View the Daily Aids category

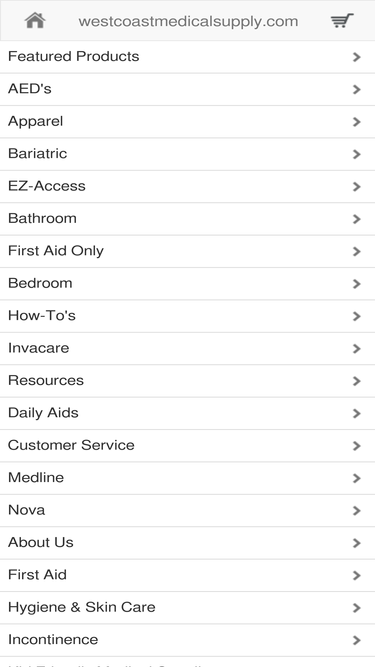188,413
